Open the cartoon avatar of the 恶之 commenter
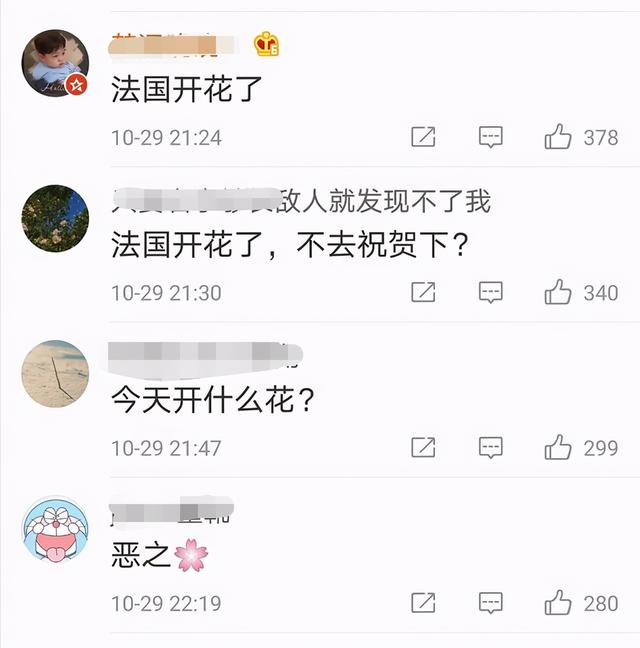The width and height of the screenshot is (640, 648). coord(55,528)
